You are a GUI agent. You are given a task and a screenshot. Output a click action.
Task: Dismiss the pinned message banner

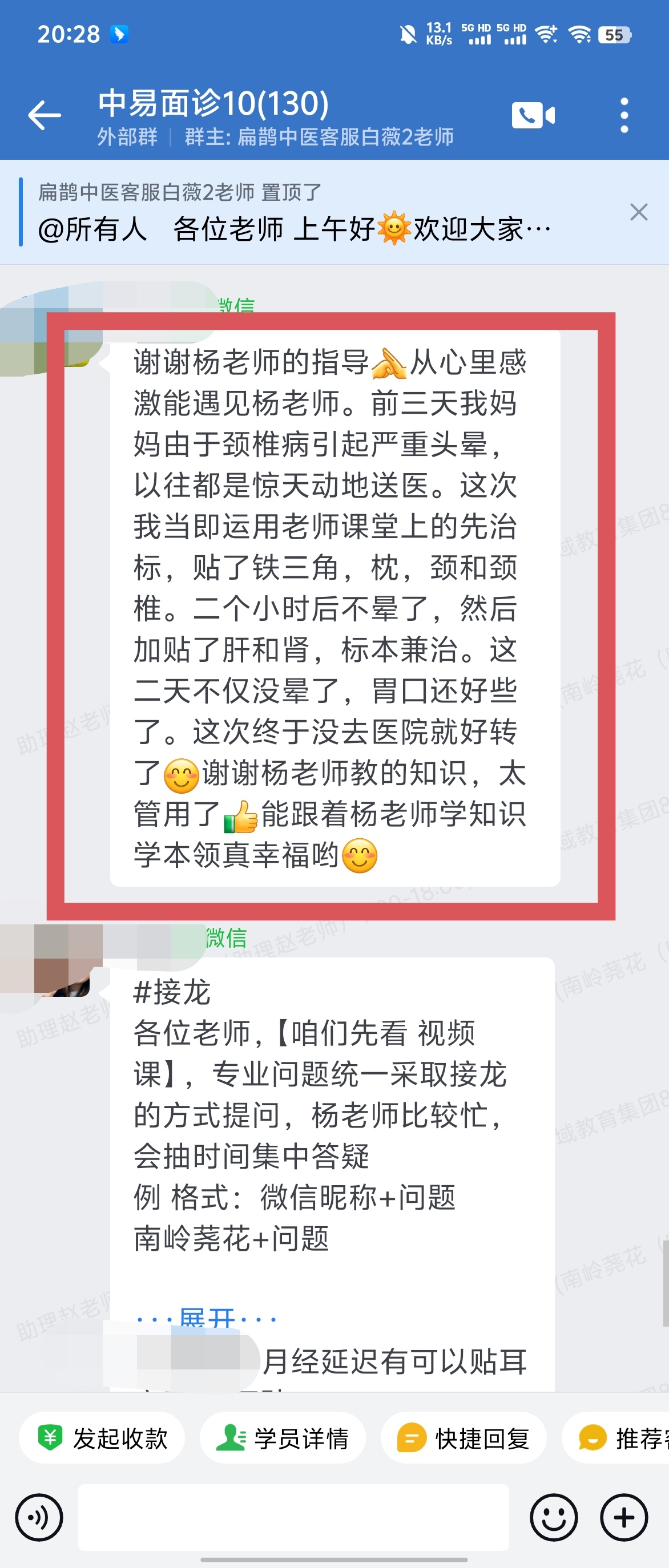click(639, 212)
